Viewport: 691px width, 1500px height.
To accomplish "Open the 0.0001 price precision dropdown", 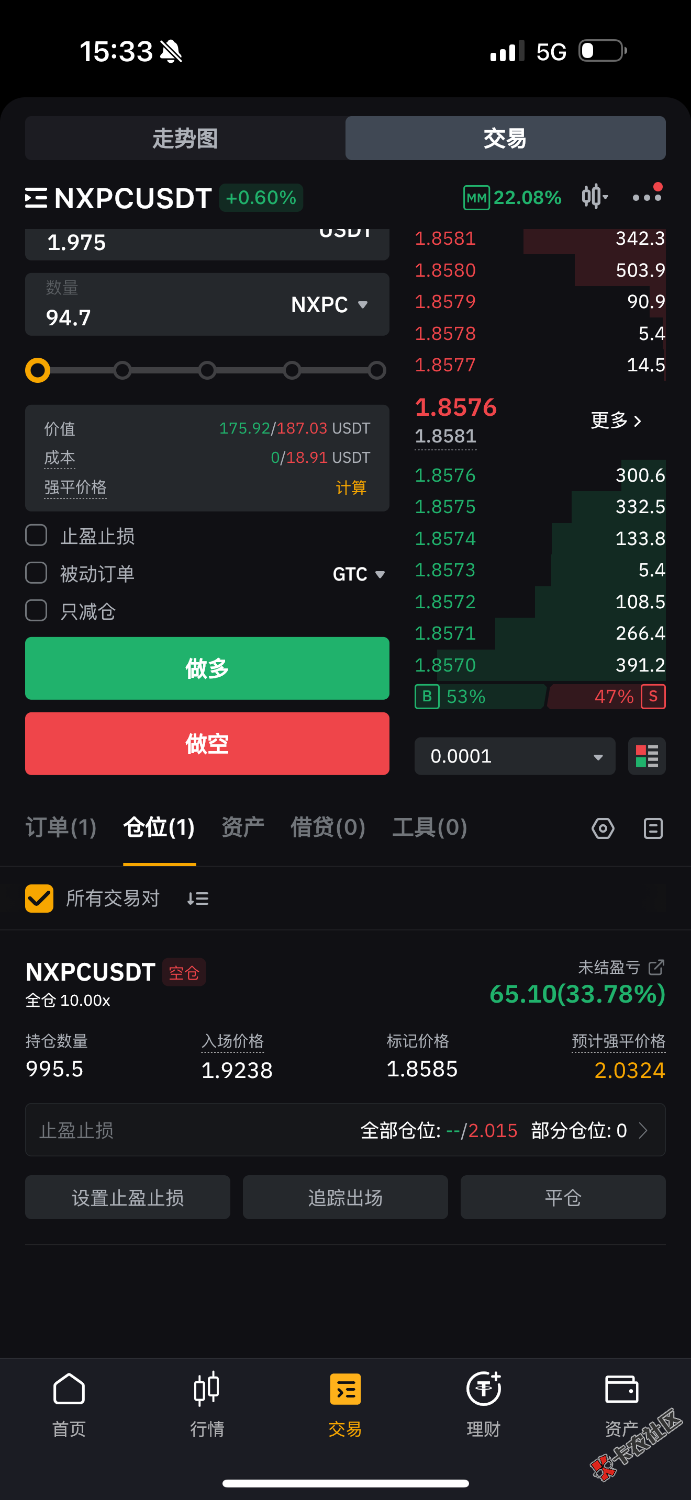I will tap(514, 756).
